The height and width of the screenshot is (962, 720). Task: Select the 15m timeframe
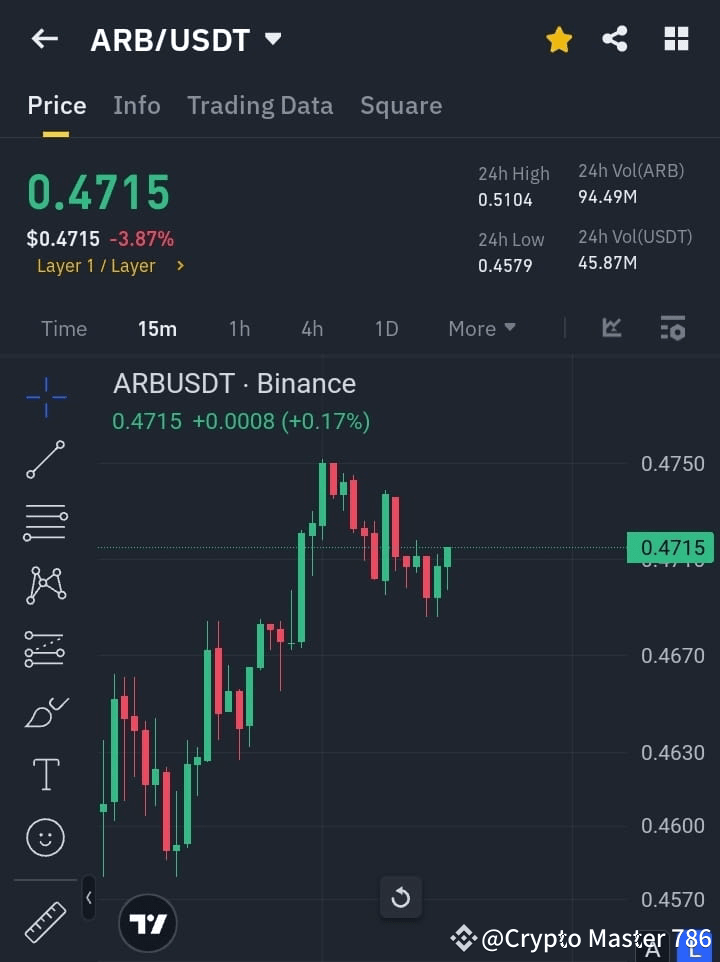pos(157,328)
